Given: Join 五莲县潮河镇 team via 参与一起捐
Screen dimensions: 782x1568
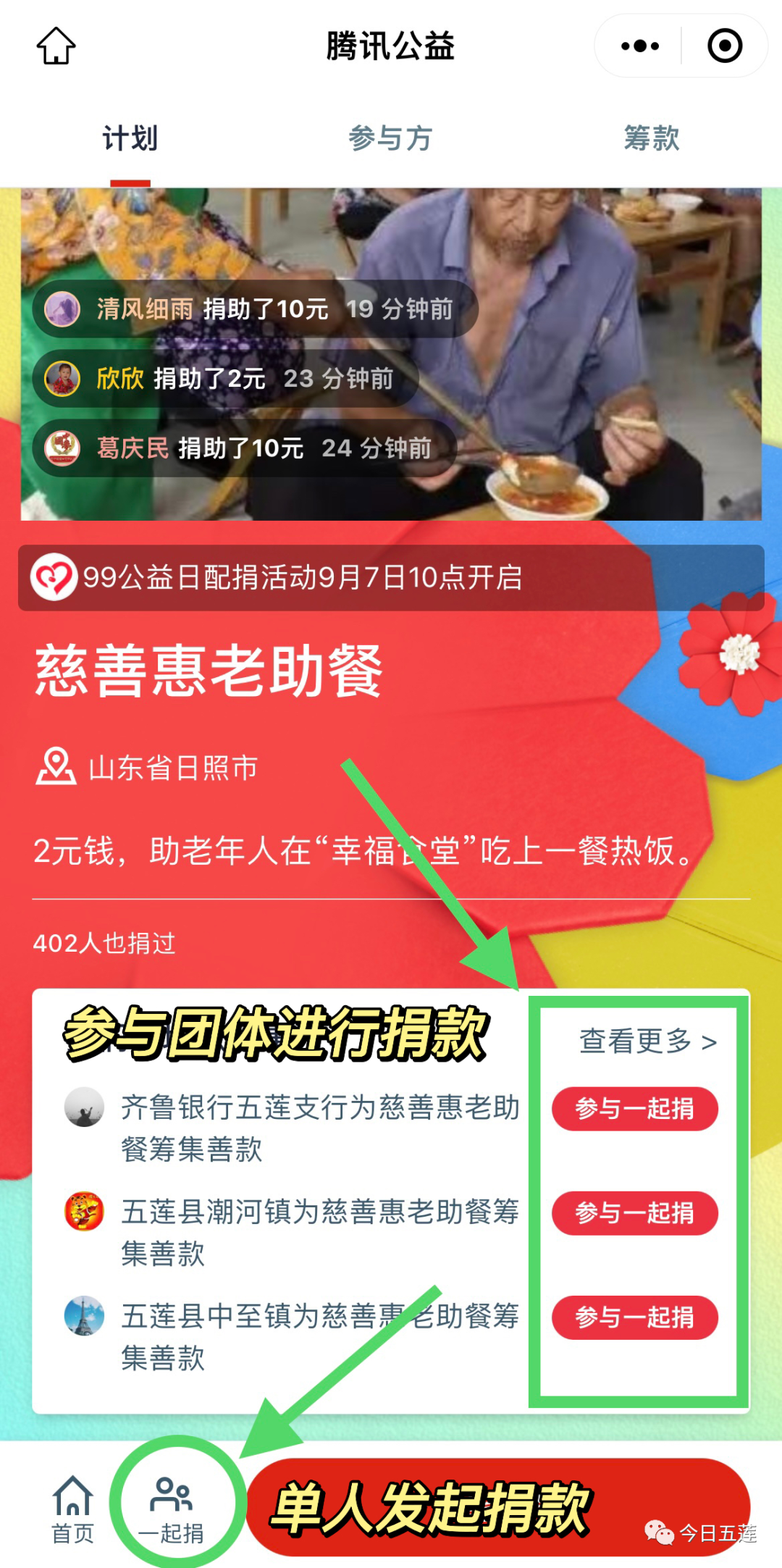Looking at the screenshot, I should pyautogui.click(x=635, y=1213).
